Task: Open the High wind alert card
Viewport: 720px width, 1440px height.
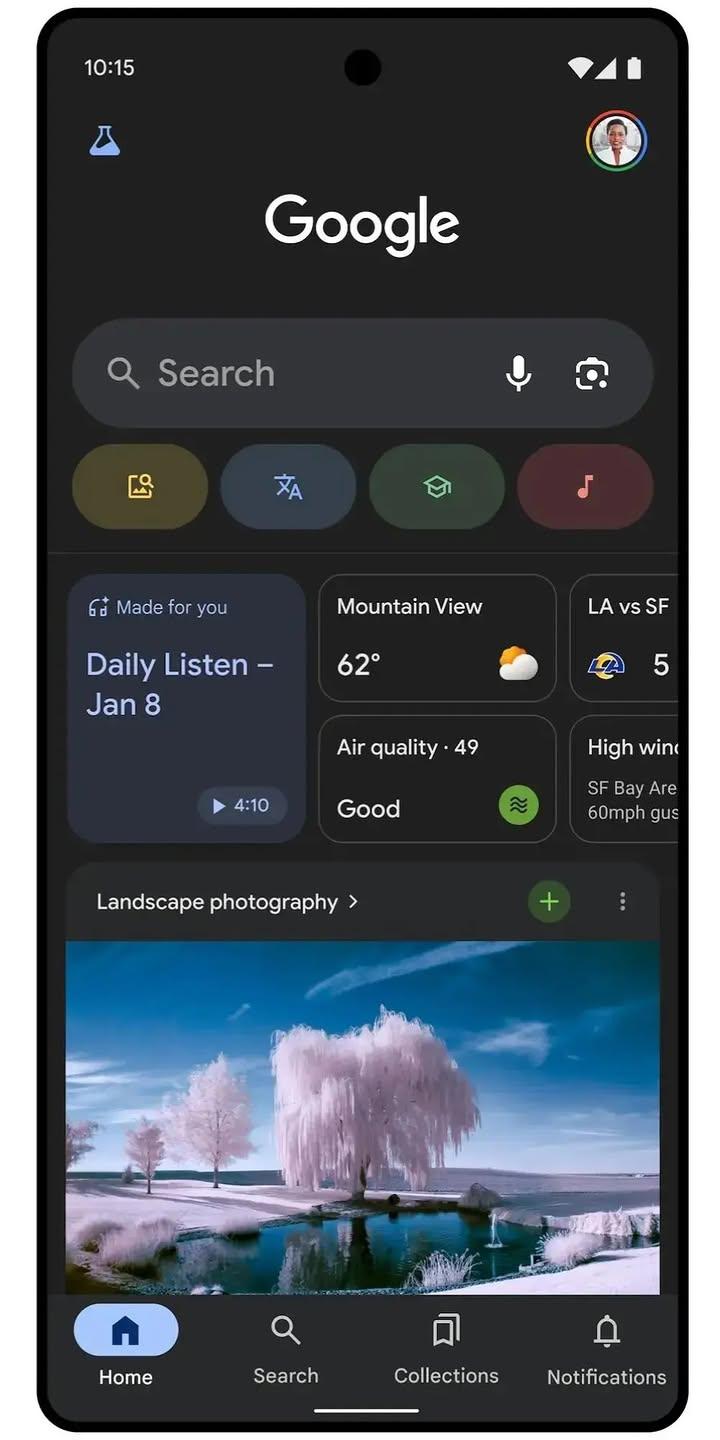Action: click(625, 779)
